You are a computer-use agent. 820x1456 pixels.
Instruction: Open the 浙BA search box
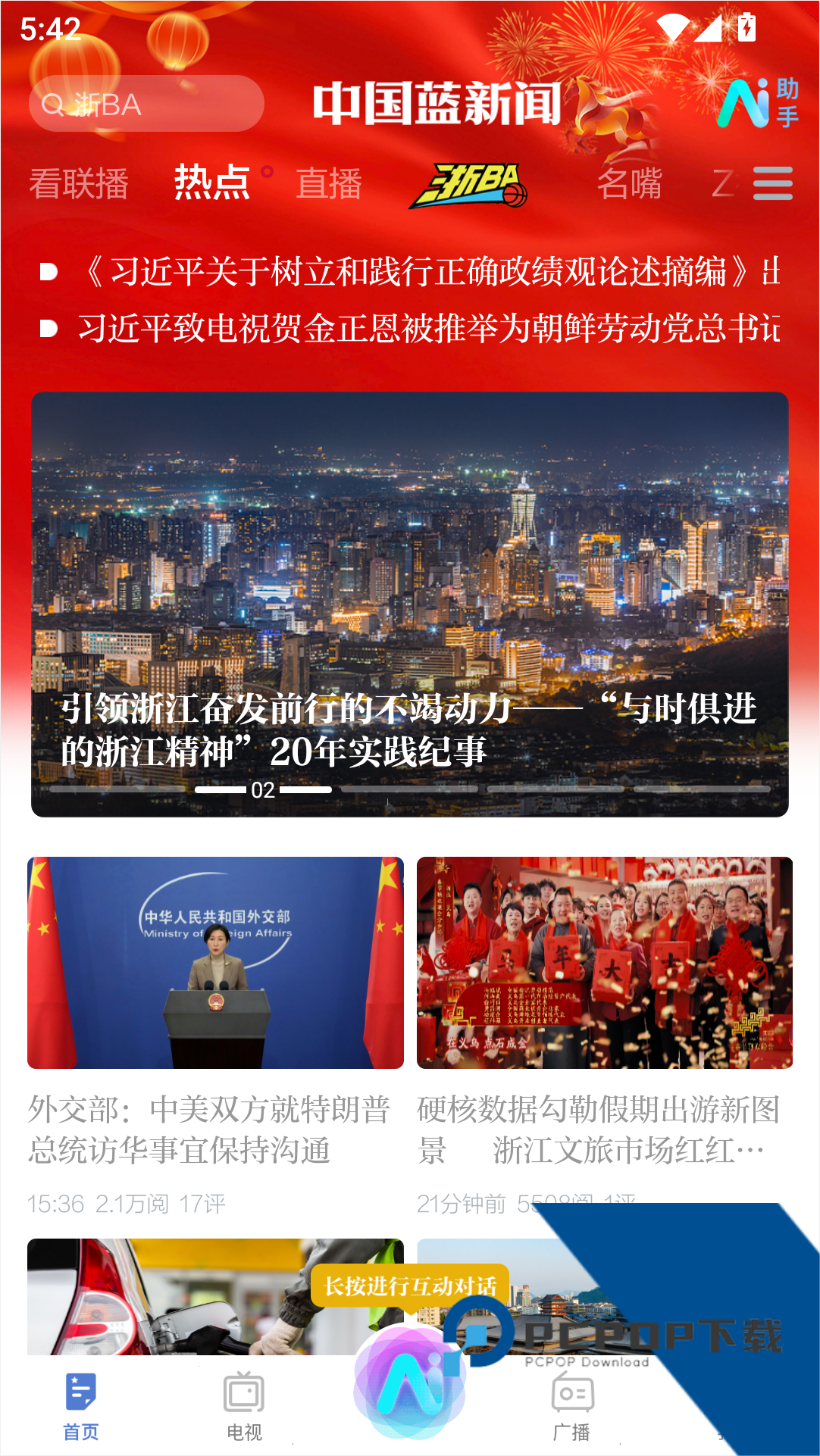coord(146,104)
